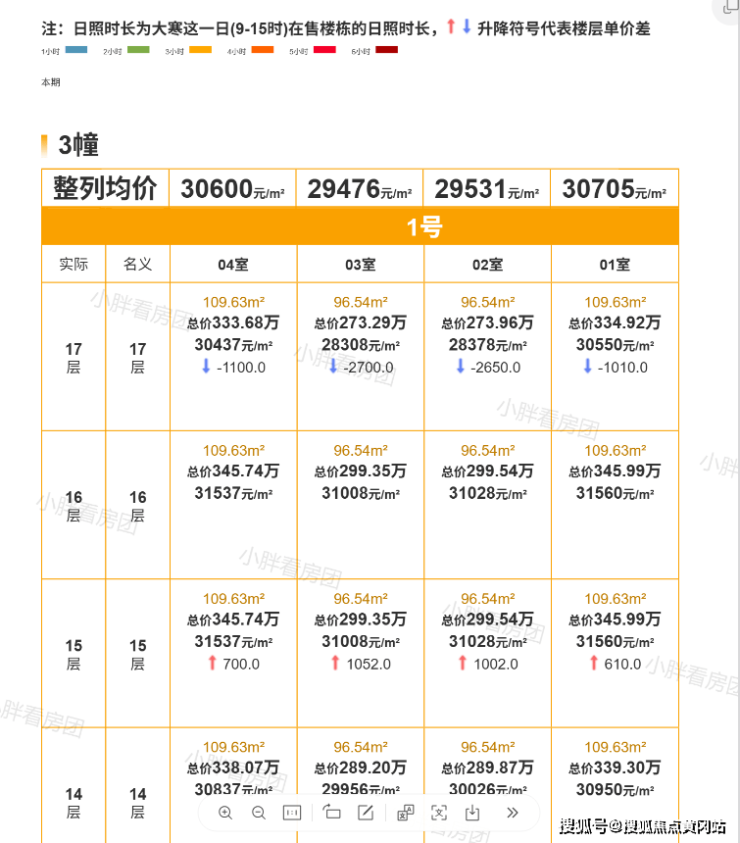Screen dimensions: 740x843
Task: Expand more toolbar options
Action: [512, 812]
